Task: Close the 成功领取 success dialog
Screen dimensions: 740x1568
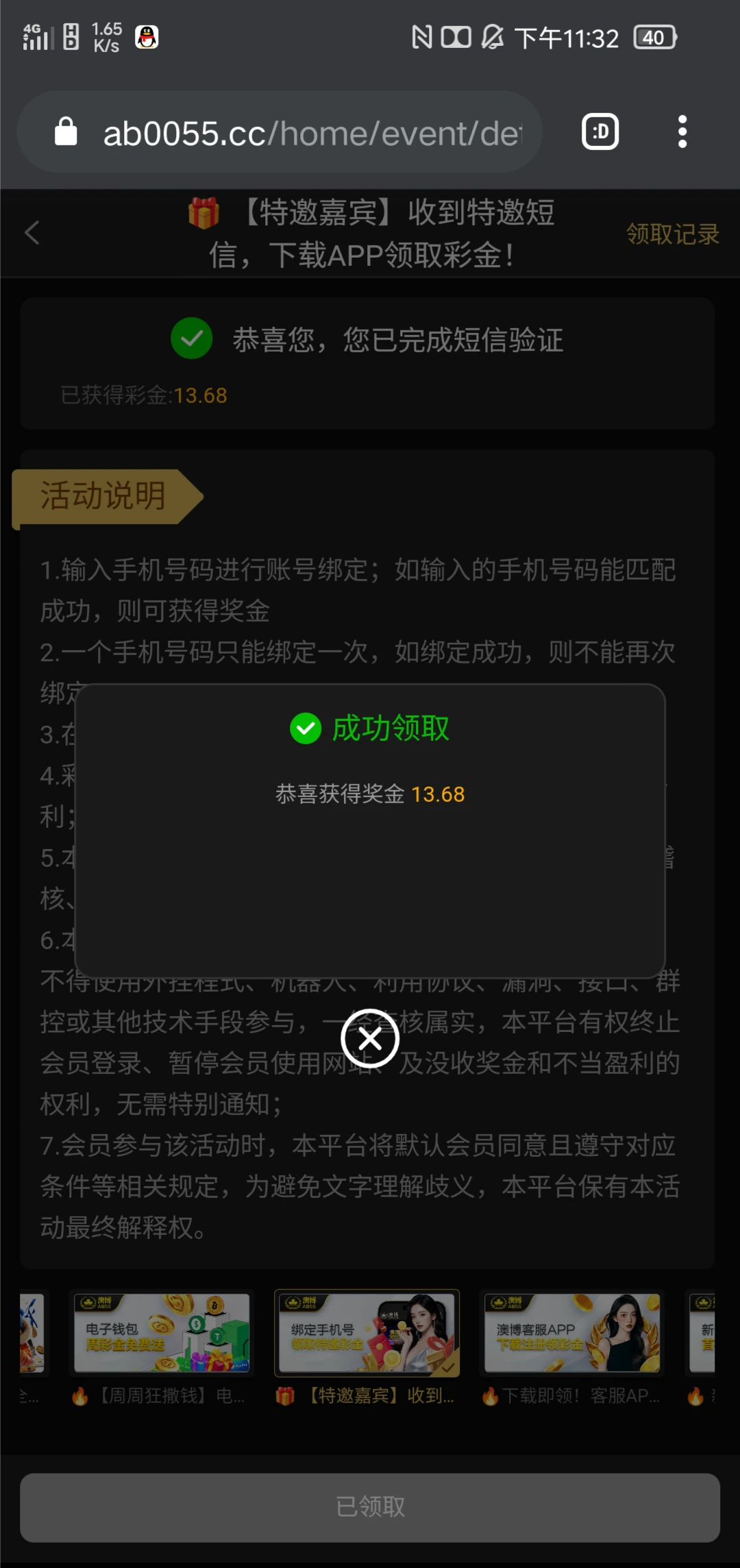Action: point(370,1039)
